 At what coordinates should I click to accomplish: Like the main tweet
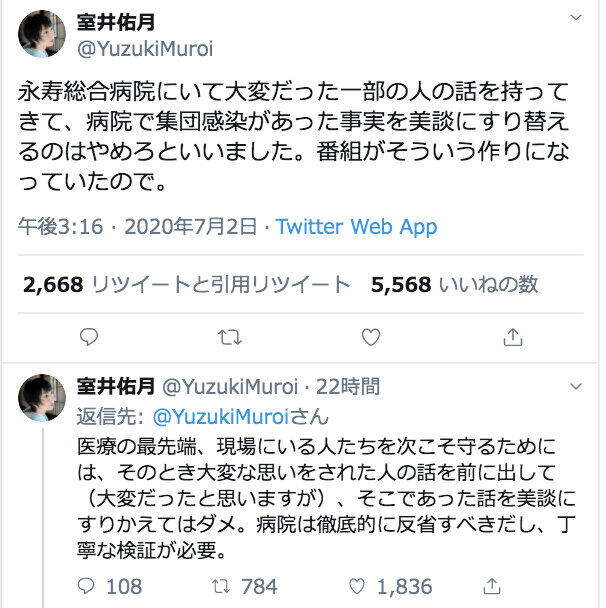pos(371,337)
